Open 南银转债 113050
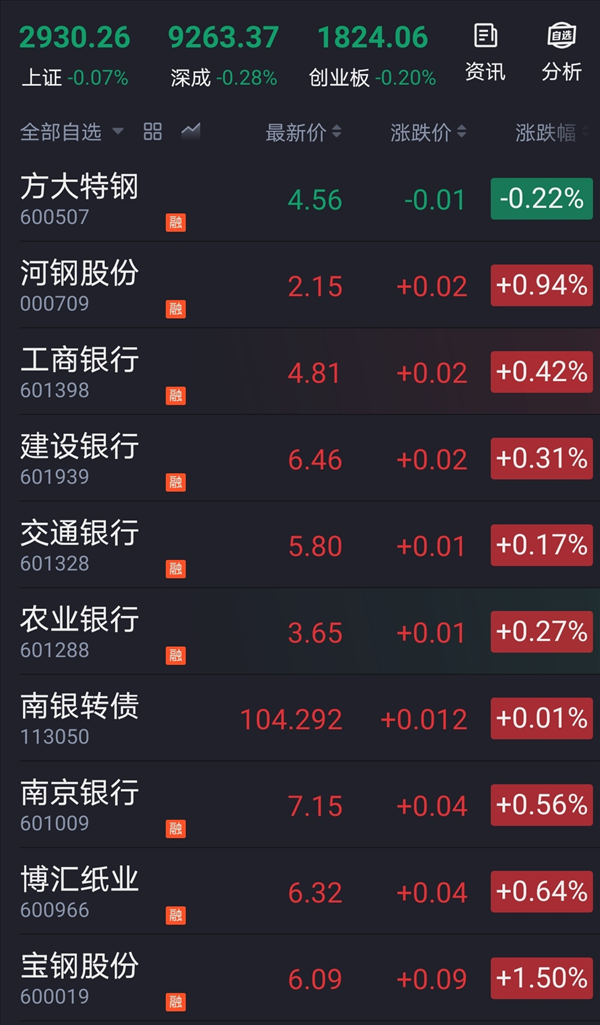The width and height of the screenshot is (600, 1025). [x=300, y=718]
